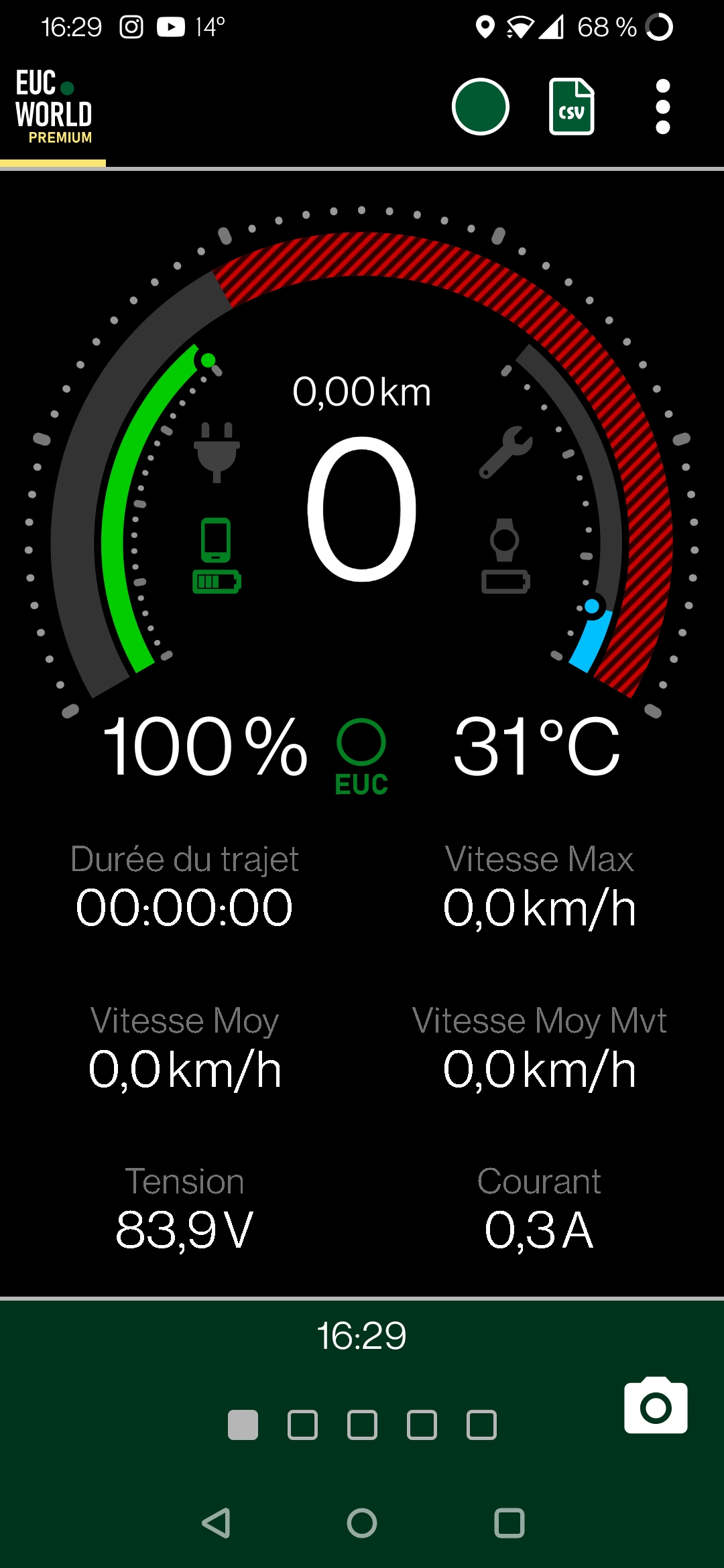The width and height of the screenshot is (724, 1568).
Task: Tap the EUC connection status icon
Action: [361, 757]
